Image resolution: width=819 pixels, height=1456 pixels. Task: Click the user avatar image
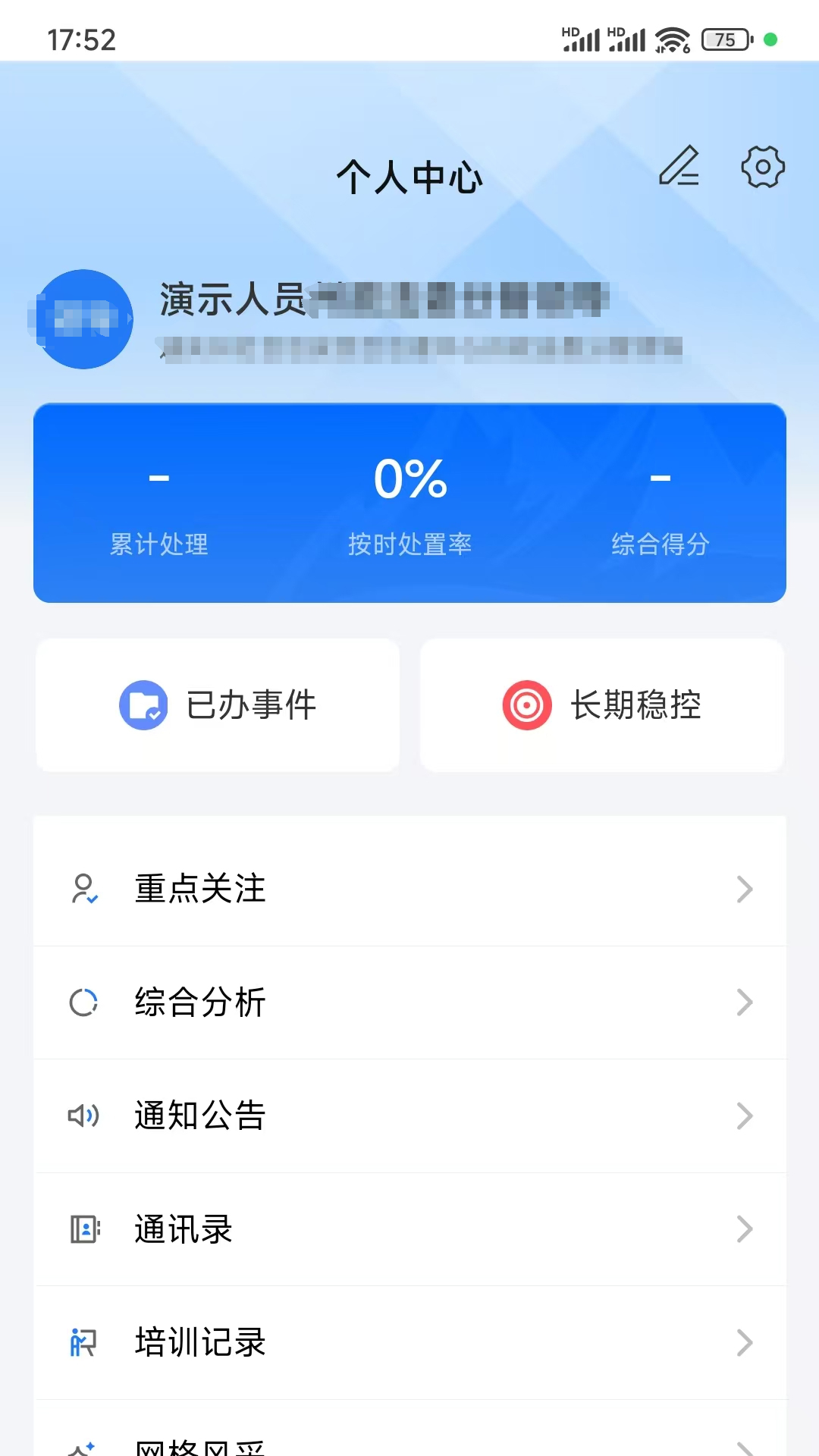(83, 318)
